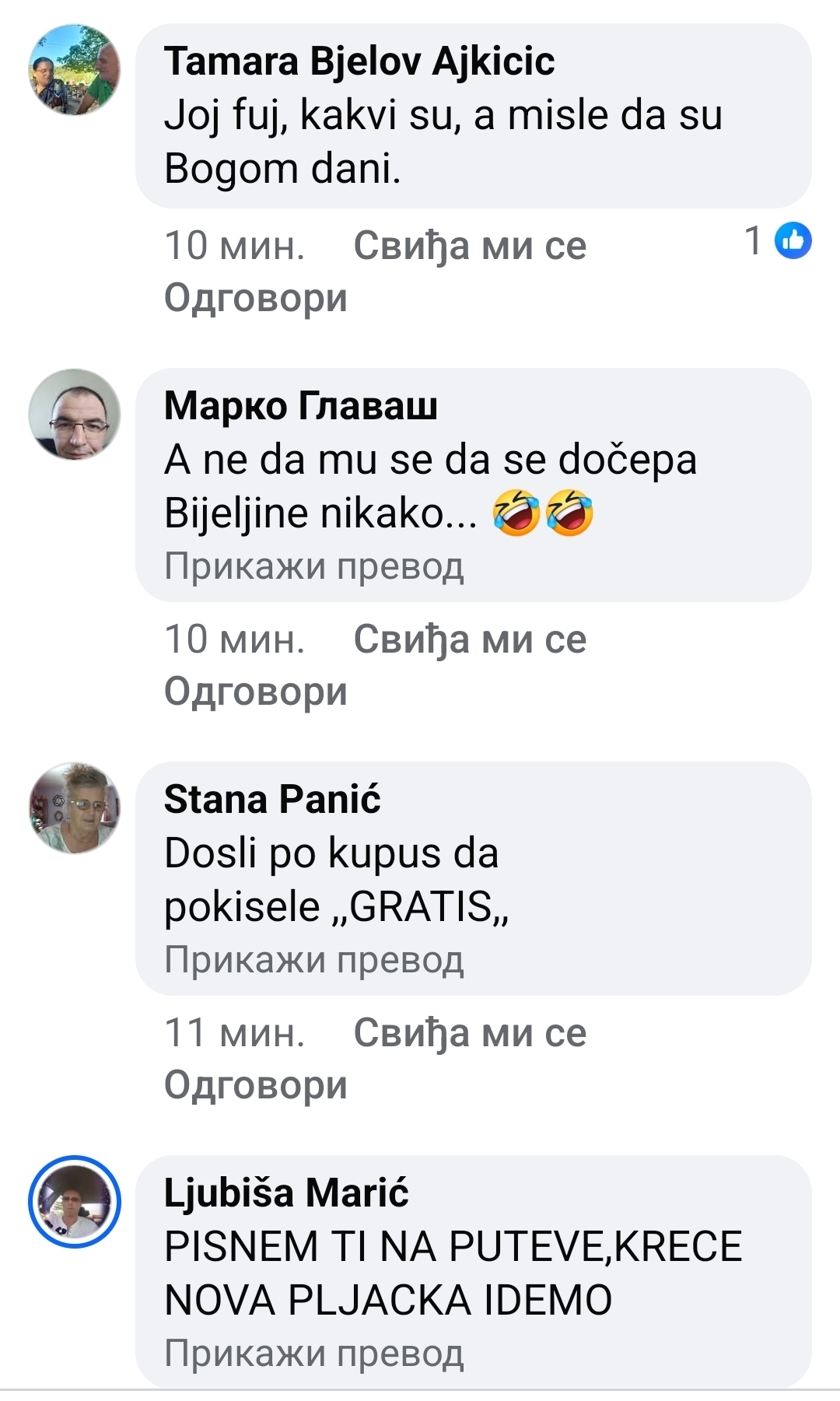840x1401 pixels.
Task: Reply to Tamara Bjelov Ajkicic's comment
Action: [x=255, y=298]
